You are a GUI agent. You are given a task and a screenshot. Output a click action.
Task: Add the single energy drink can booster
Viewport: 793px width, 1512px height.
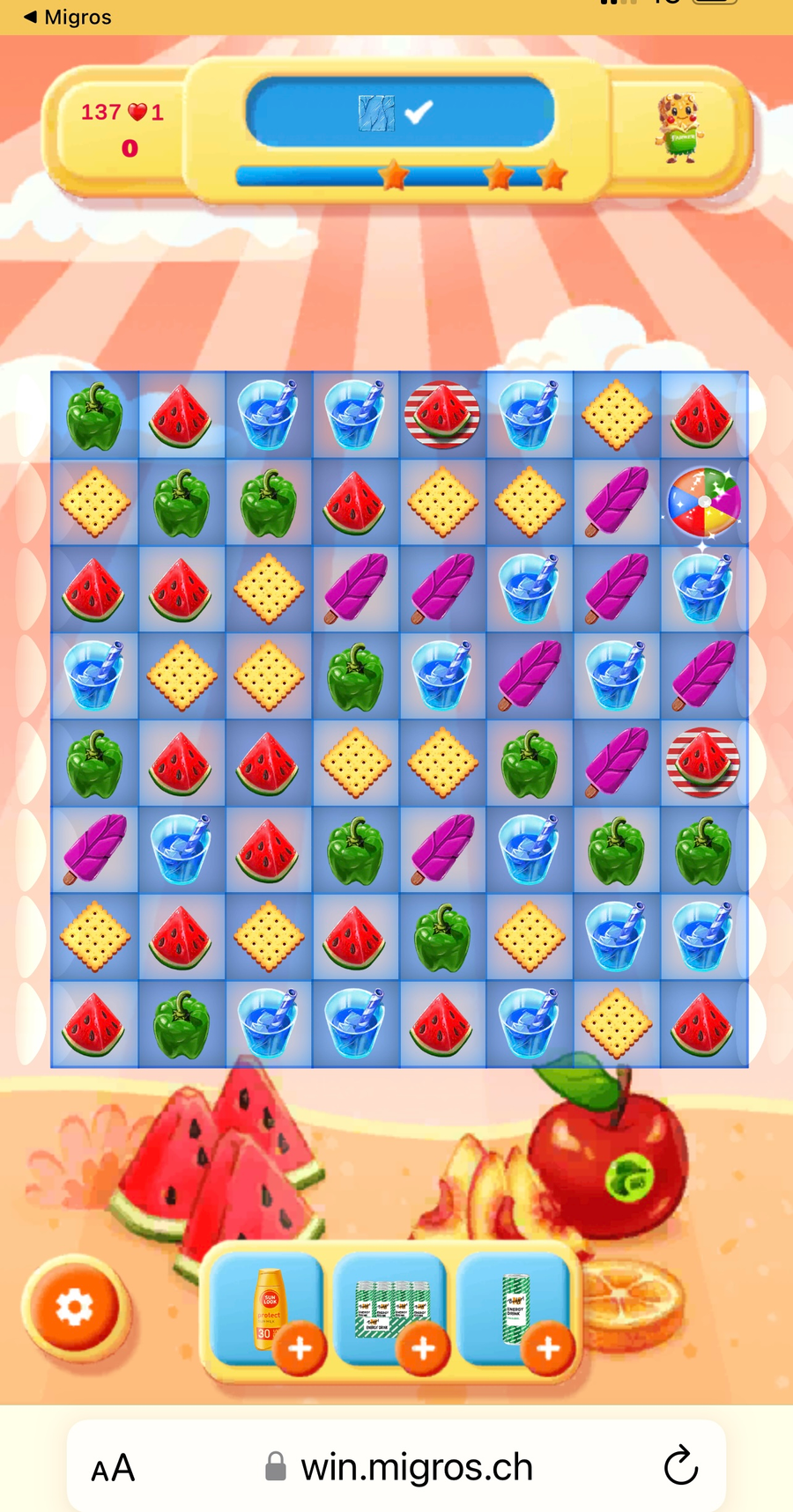coord(548,1347)
